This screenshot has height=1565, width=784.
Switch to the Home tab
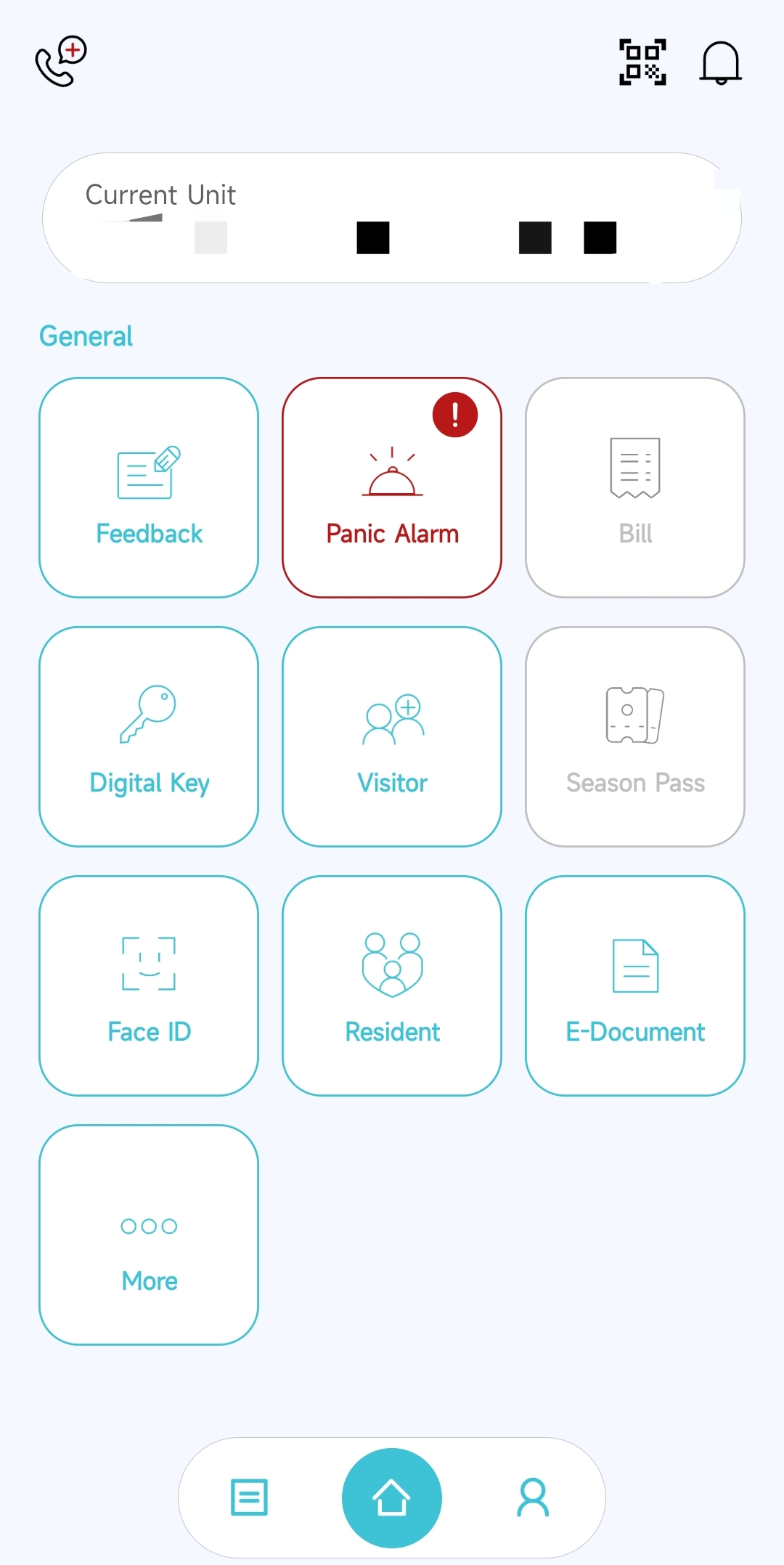click(x=391, y=1497)
